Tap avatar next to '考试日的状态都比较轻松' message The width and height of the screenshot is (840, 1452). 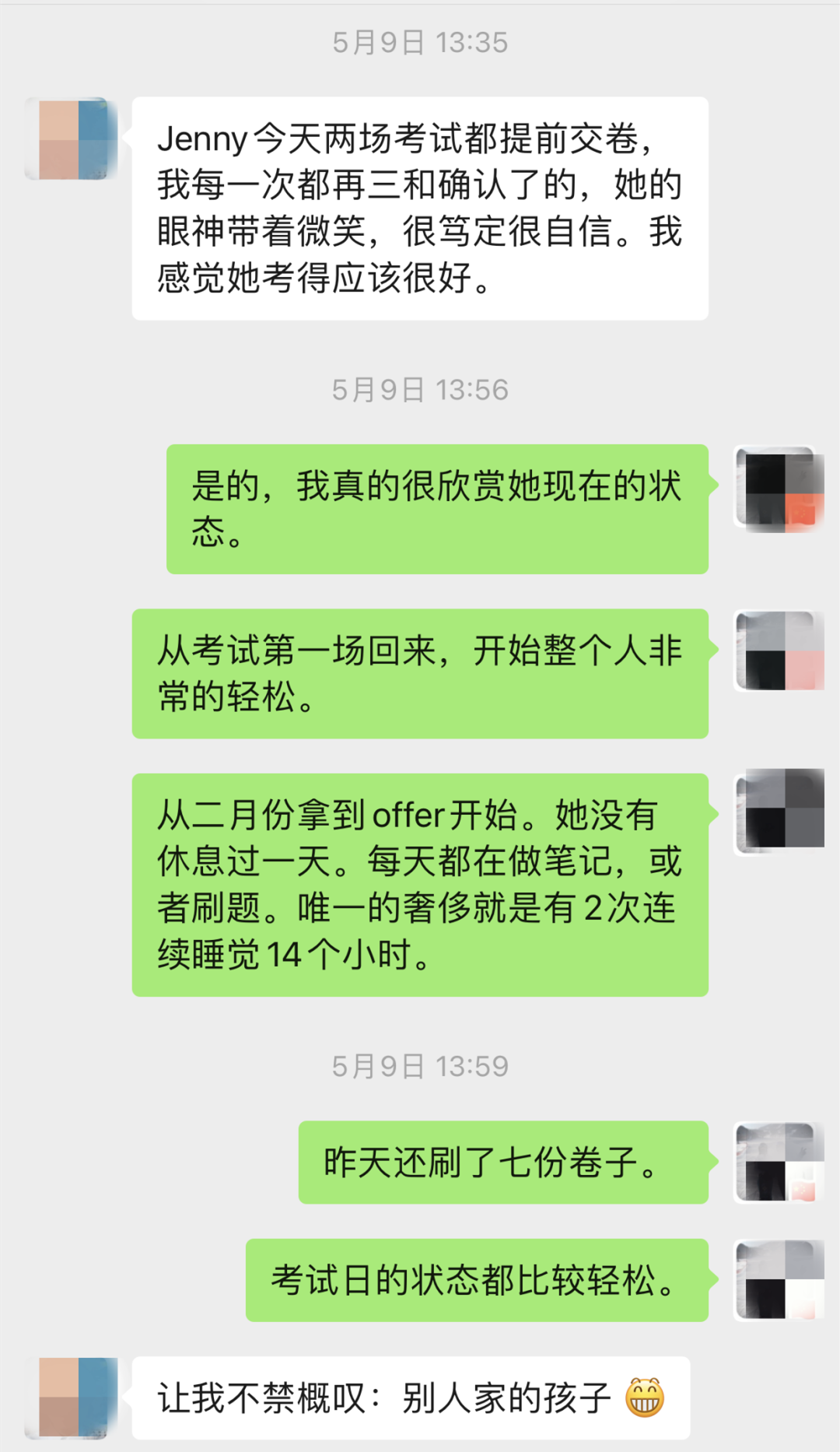click(780, 1280)
